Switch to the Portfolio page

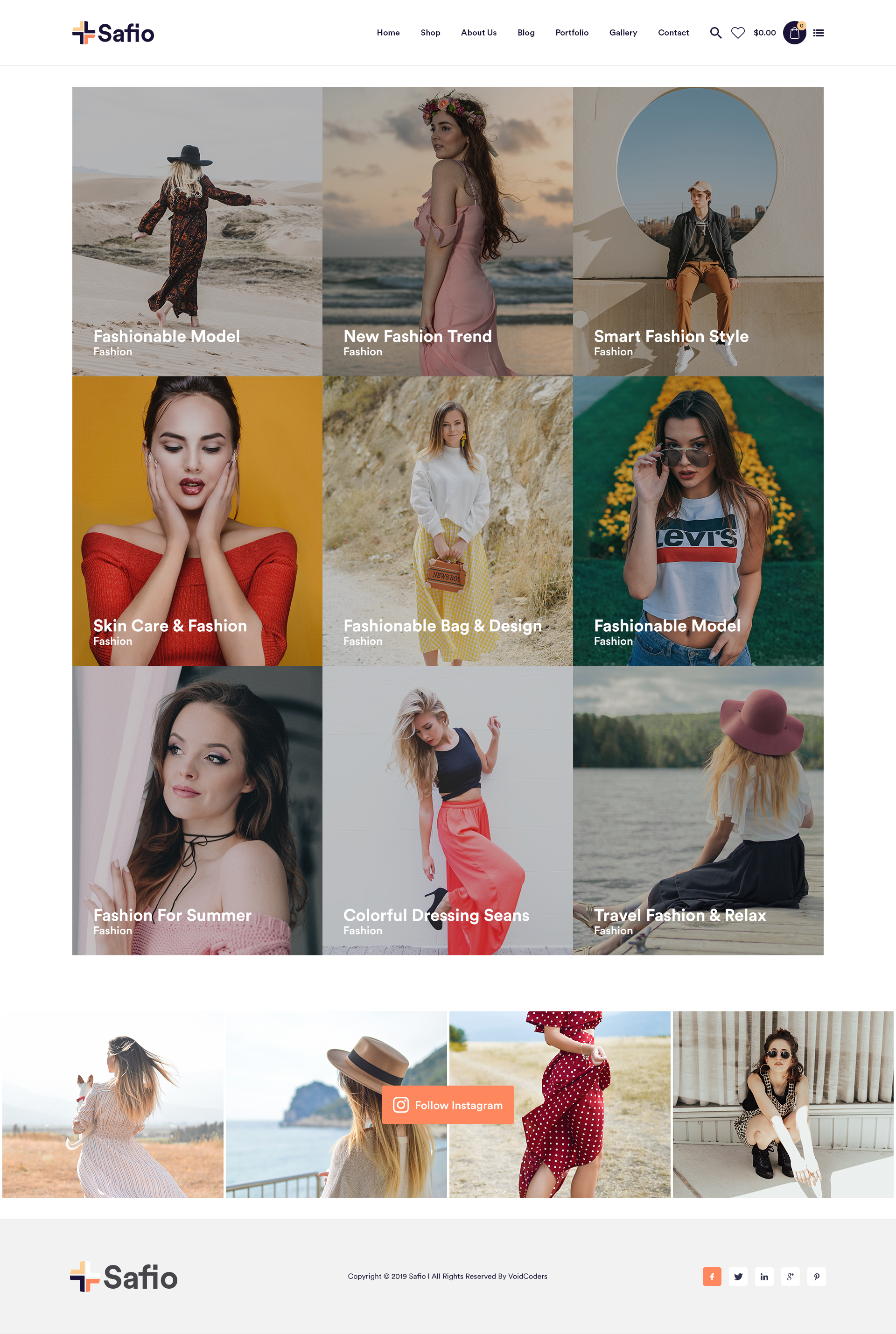tap(571, 33)
